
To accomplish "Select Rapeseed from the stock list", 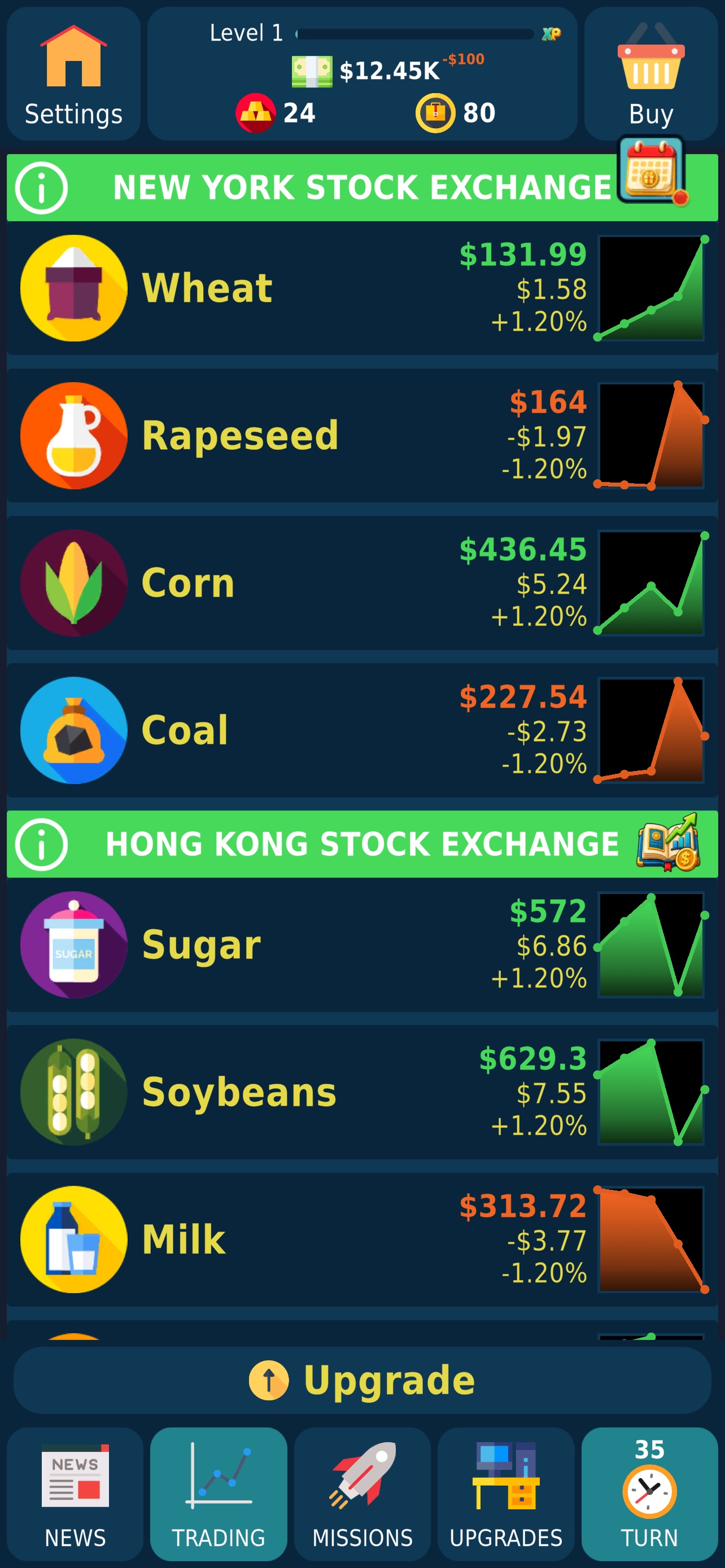I will click(x=362, y=435).
